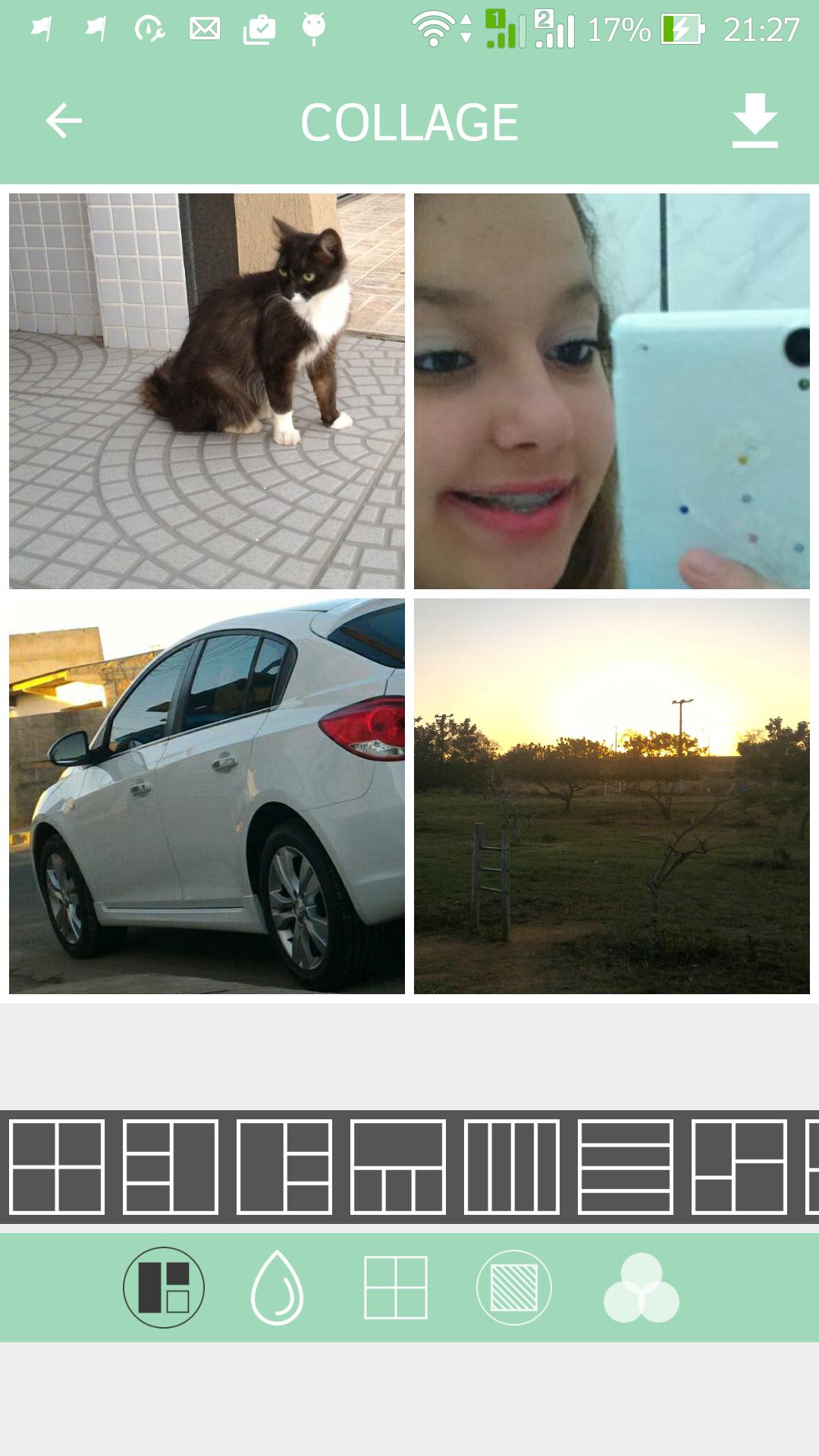Screen dimensions: 819x1456
Task: Choose the layout with one wide top cell
Action: point(398,1167)
